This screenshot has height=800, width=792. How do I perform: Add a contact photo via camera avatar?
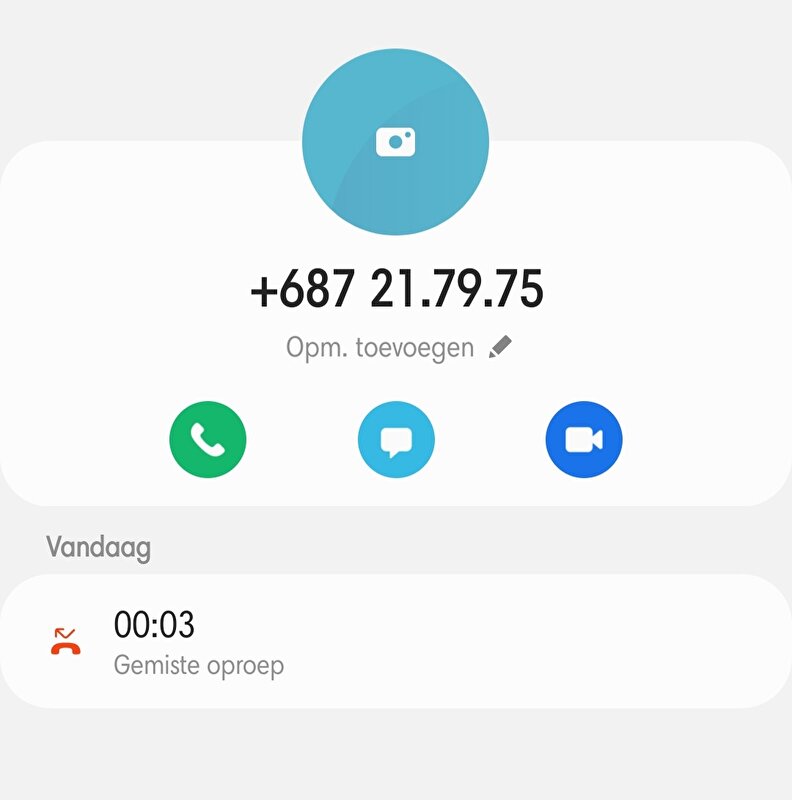pos(395,142)
